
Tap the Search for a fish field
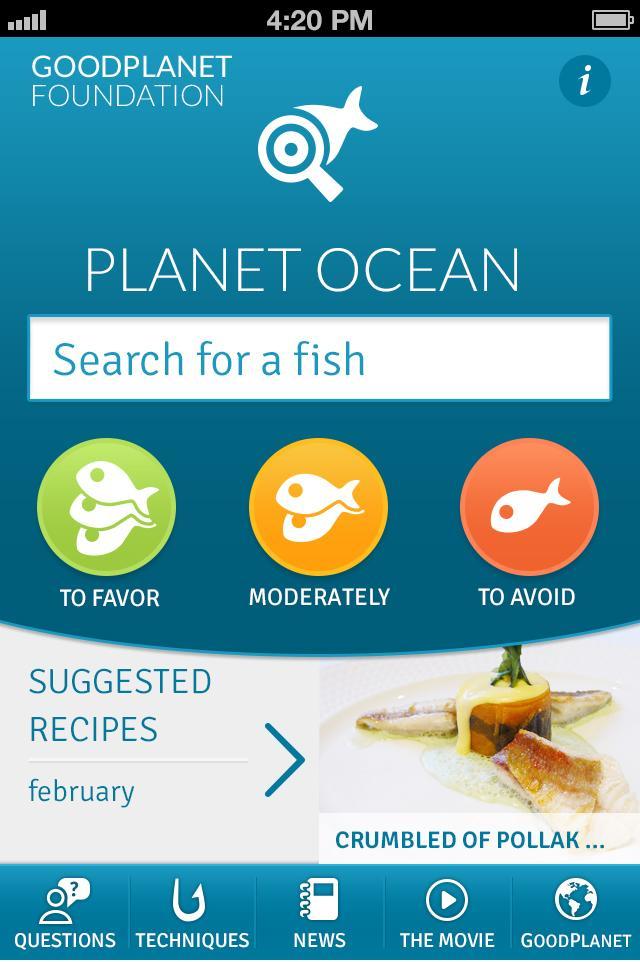click(x=319, y=359)
